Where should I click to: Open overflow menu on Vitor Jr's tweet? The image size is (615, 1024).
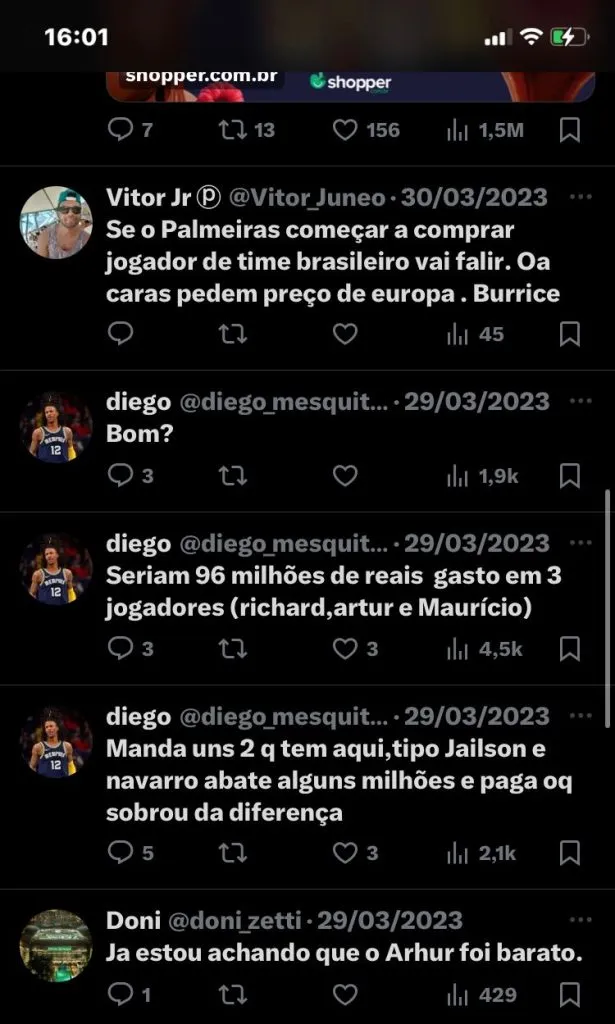pos(579,197)
